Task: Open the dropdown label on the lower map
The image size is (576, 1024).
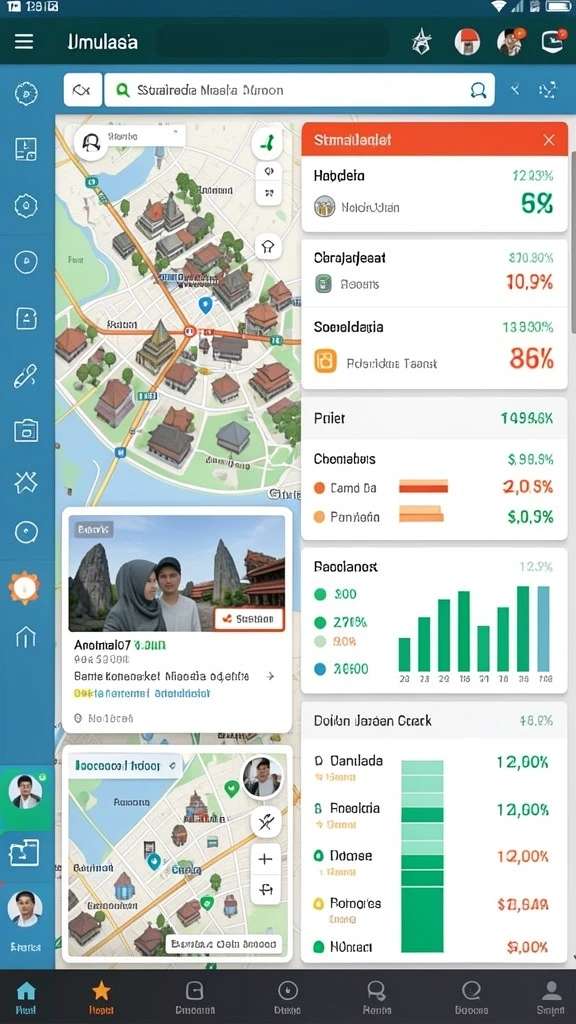Action: 125,765
